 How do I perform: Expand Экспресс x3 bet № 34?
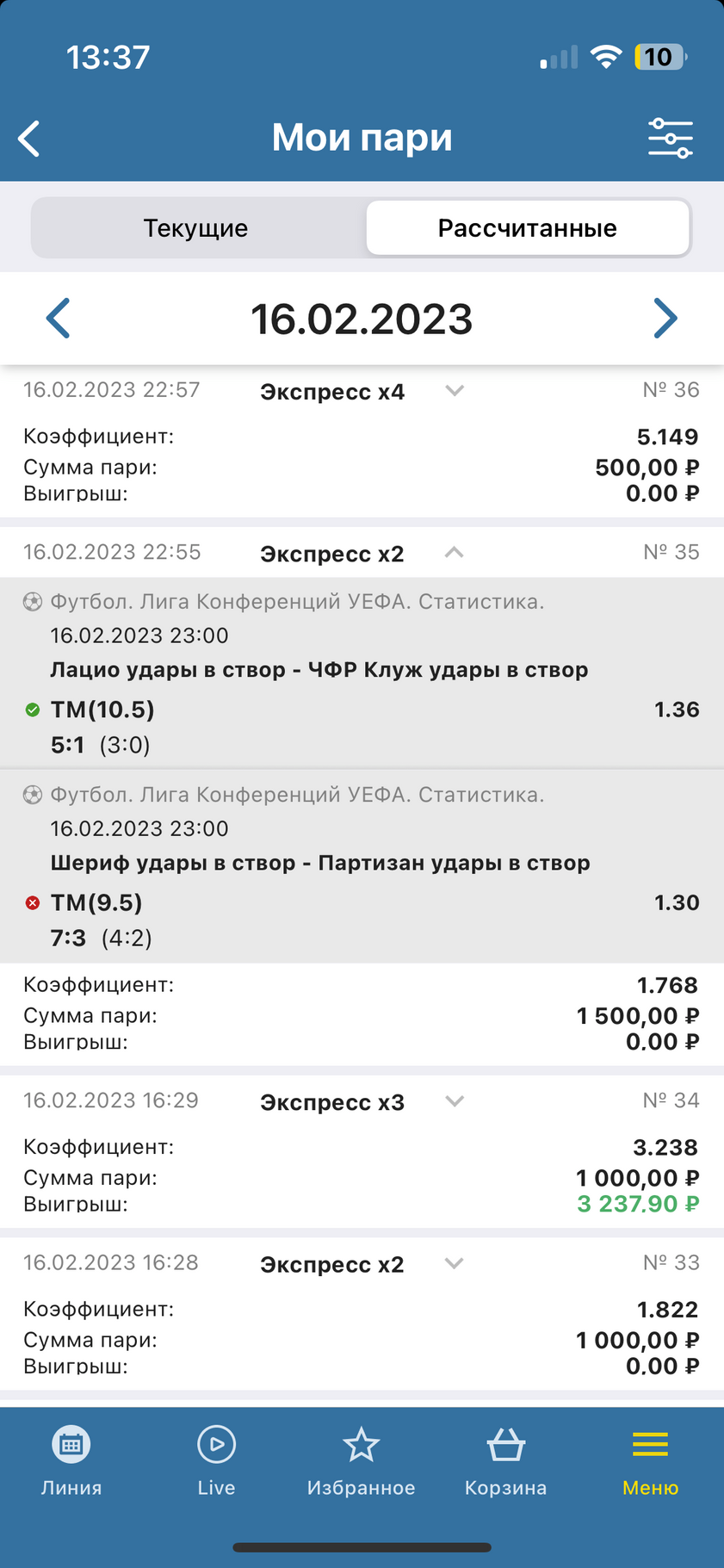click(x=455, y=1101)
